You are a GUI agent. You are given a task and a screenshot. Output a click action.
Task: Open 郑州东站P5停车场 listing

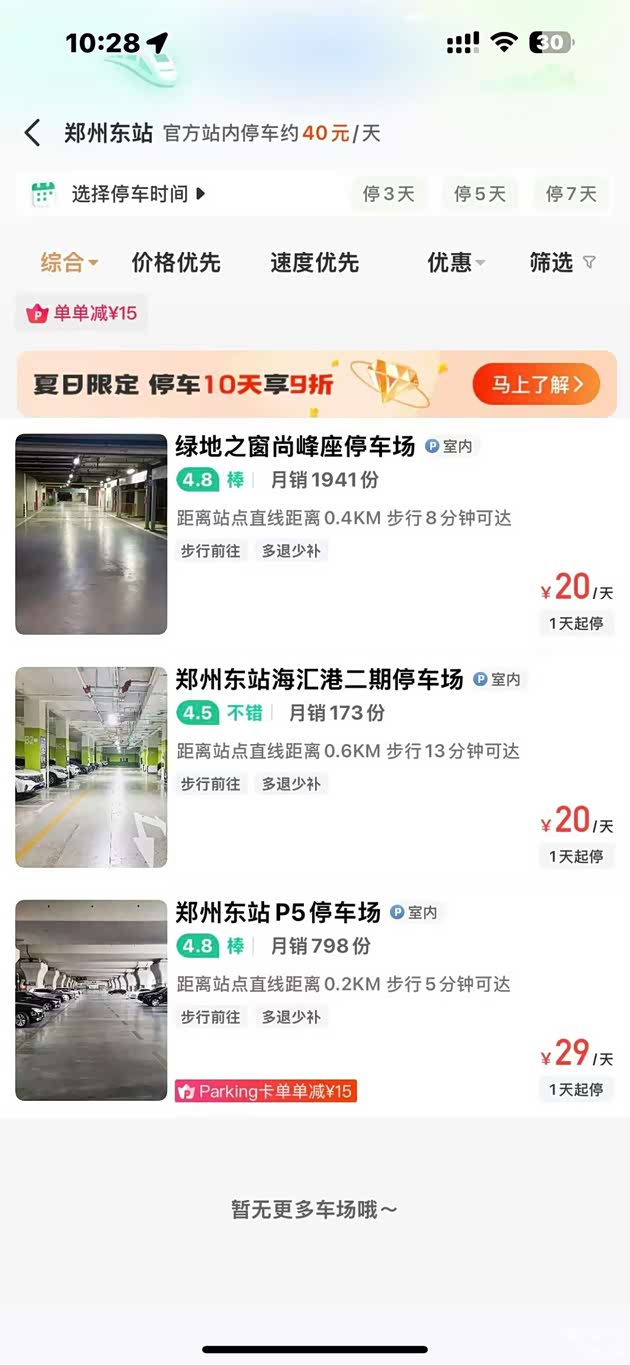278,912
